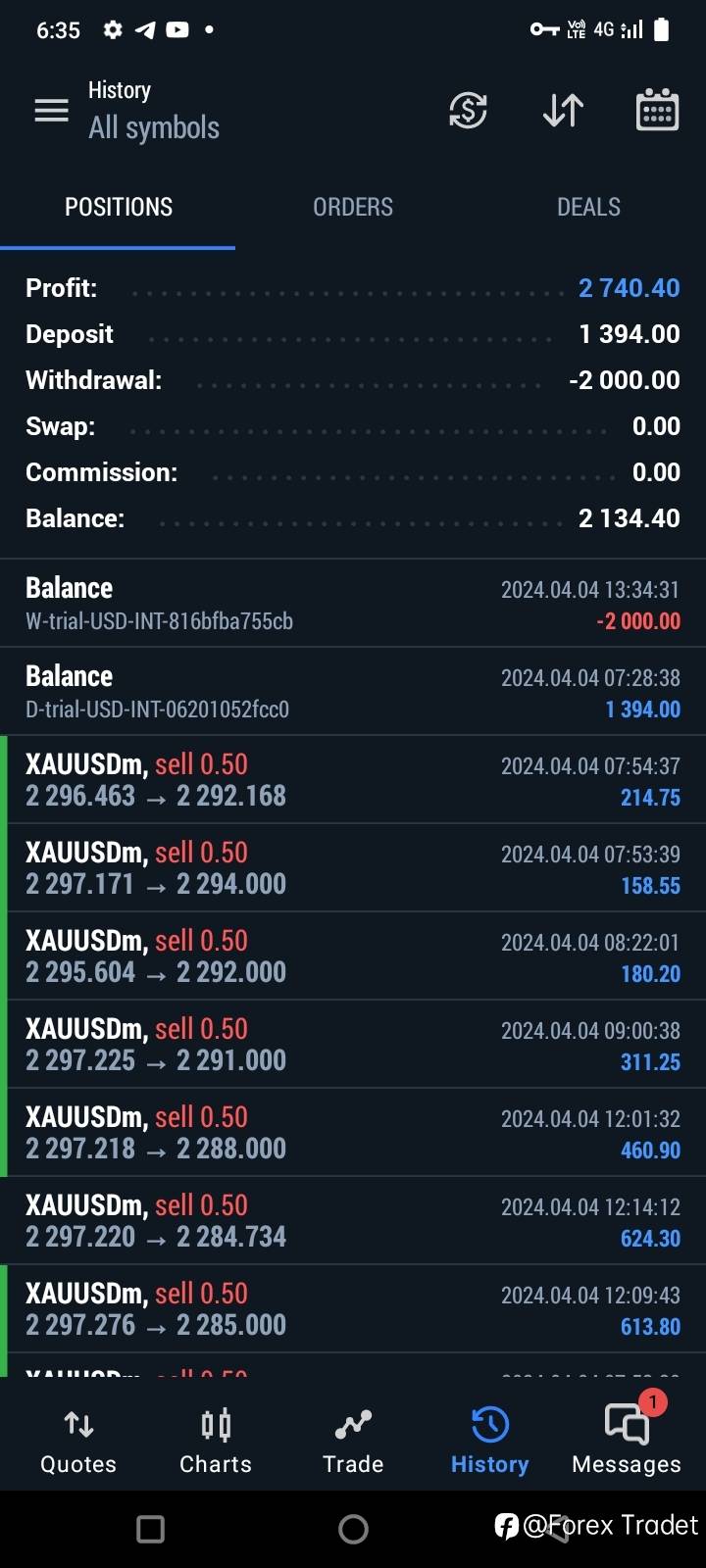
Task: Open the sort arrows option
Action: coord(563,110)
